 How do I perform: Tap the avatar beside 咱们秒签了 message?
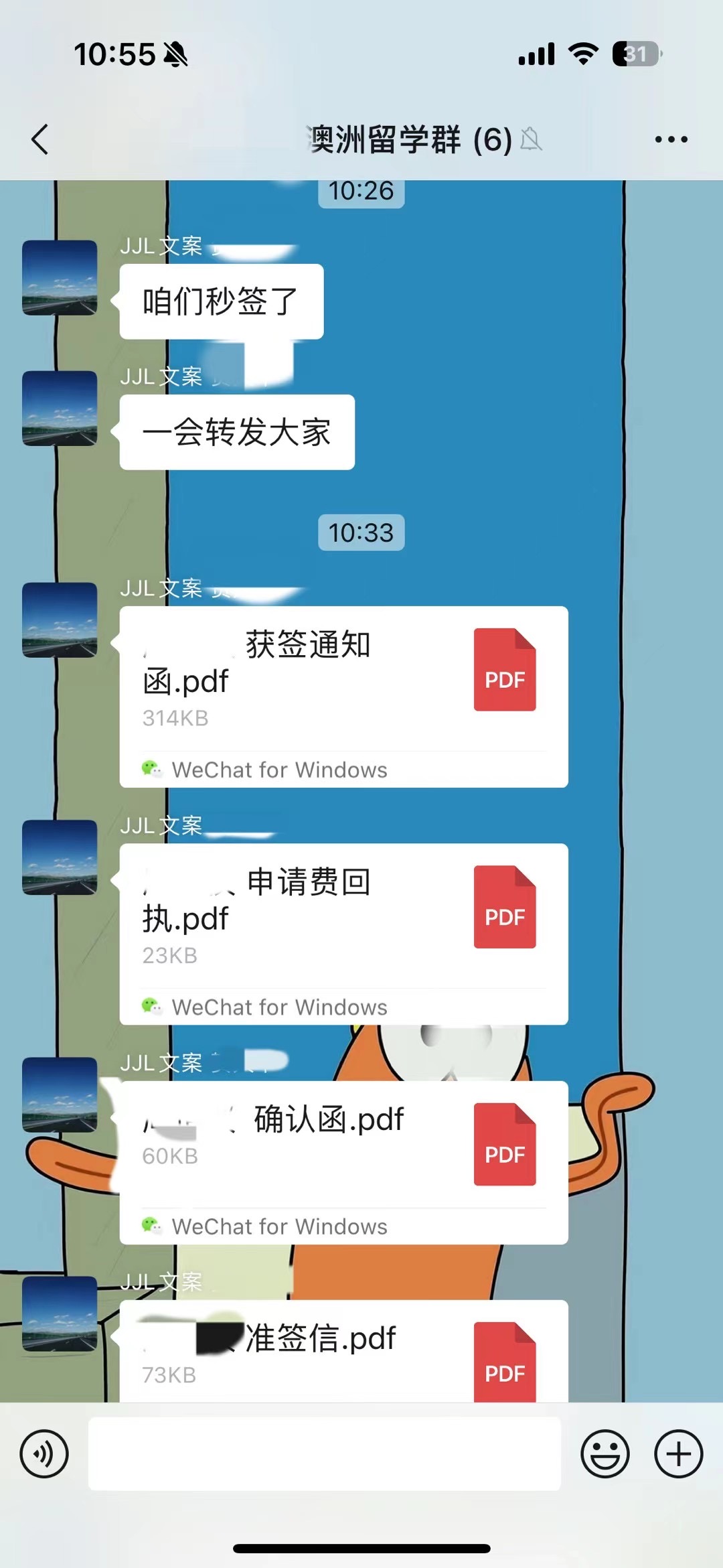[x=60, y=278]
